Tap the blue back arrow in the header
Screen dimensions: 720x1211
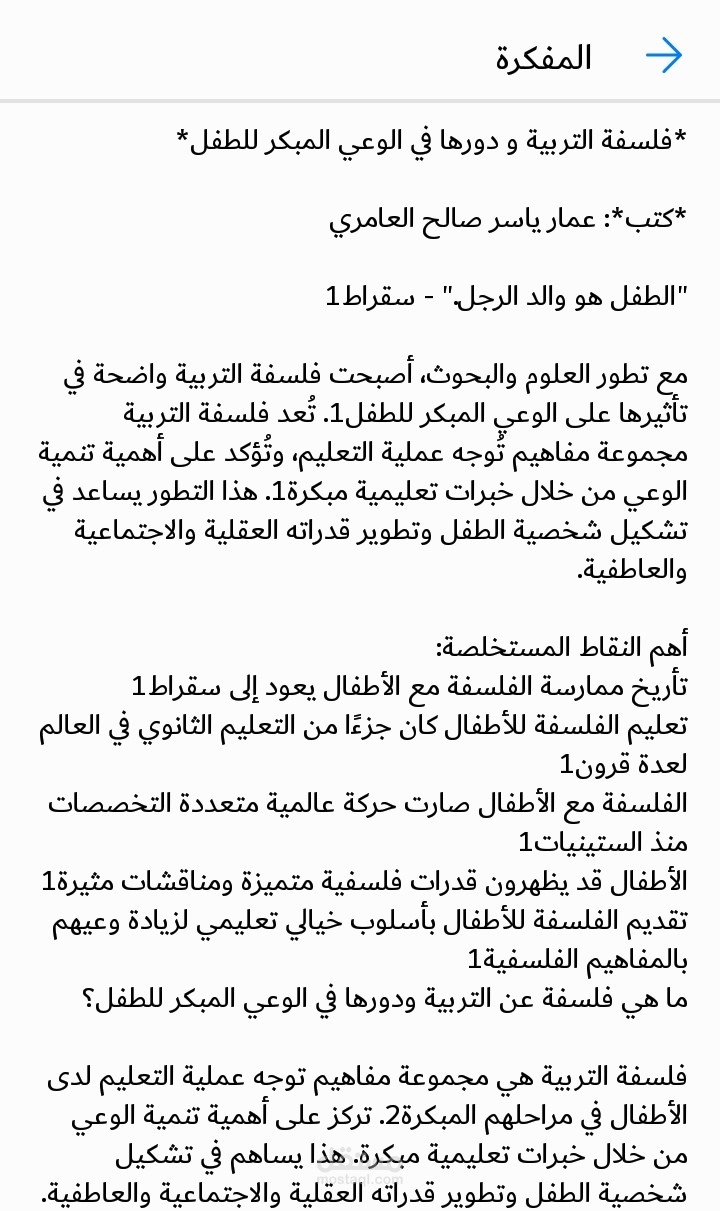click(x=665, y=56)
